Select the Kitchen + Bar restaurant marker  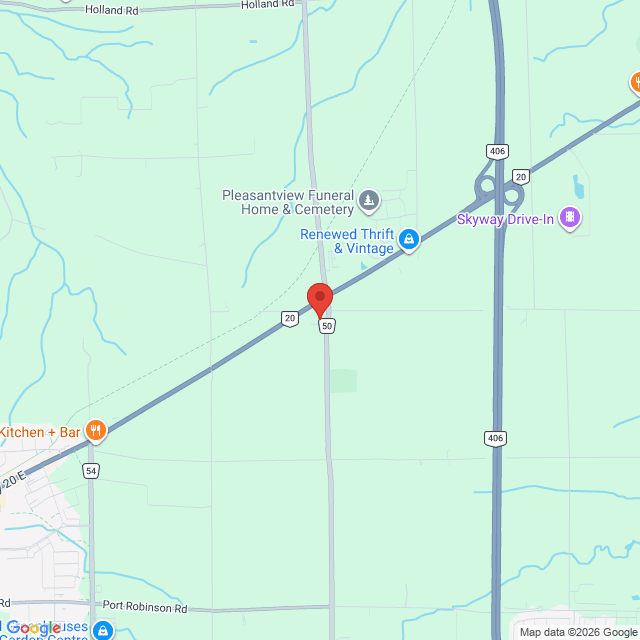(96, 431)
